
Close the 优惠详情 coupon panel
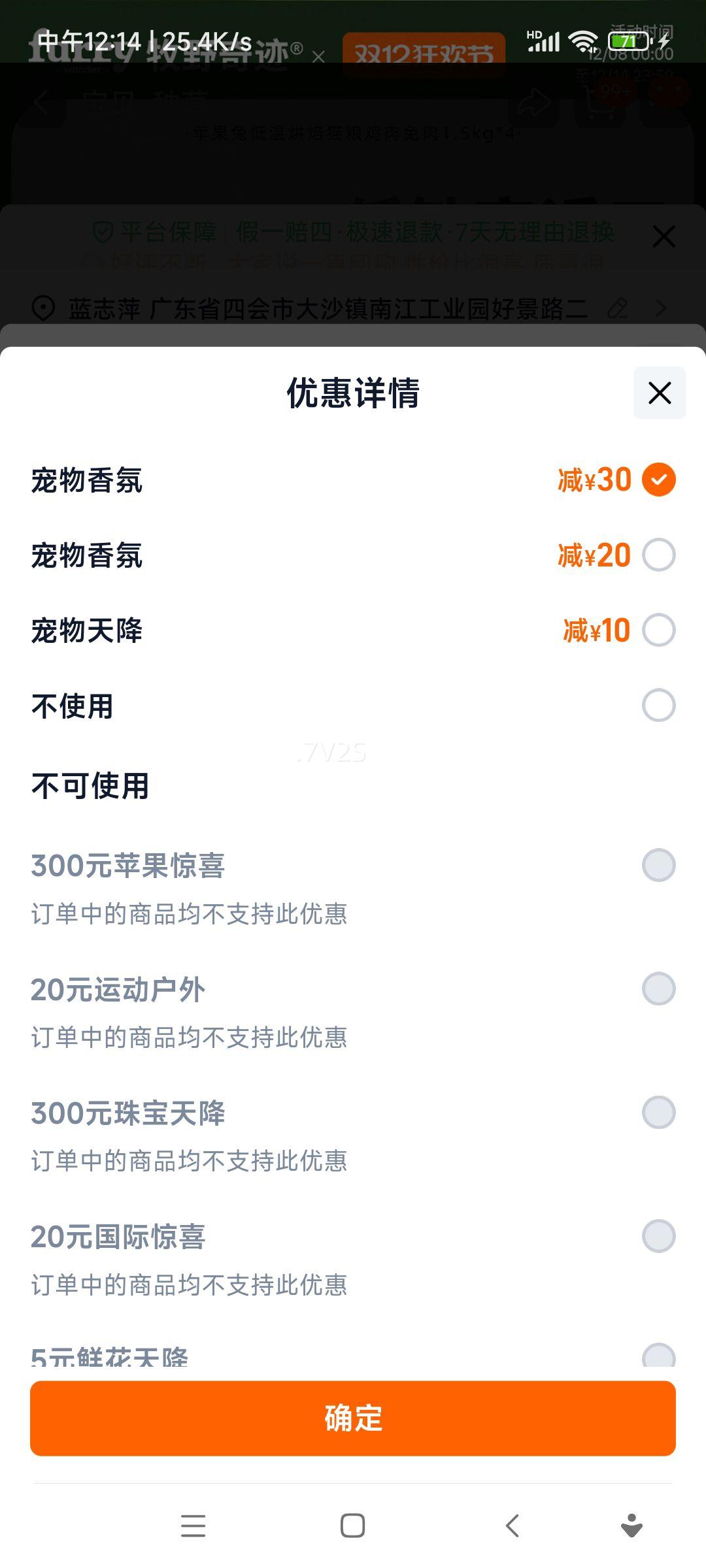click(x=659, y=392)
